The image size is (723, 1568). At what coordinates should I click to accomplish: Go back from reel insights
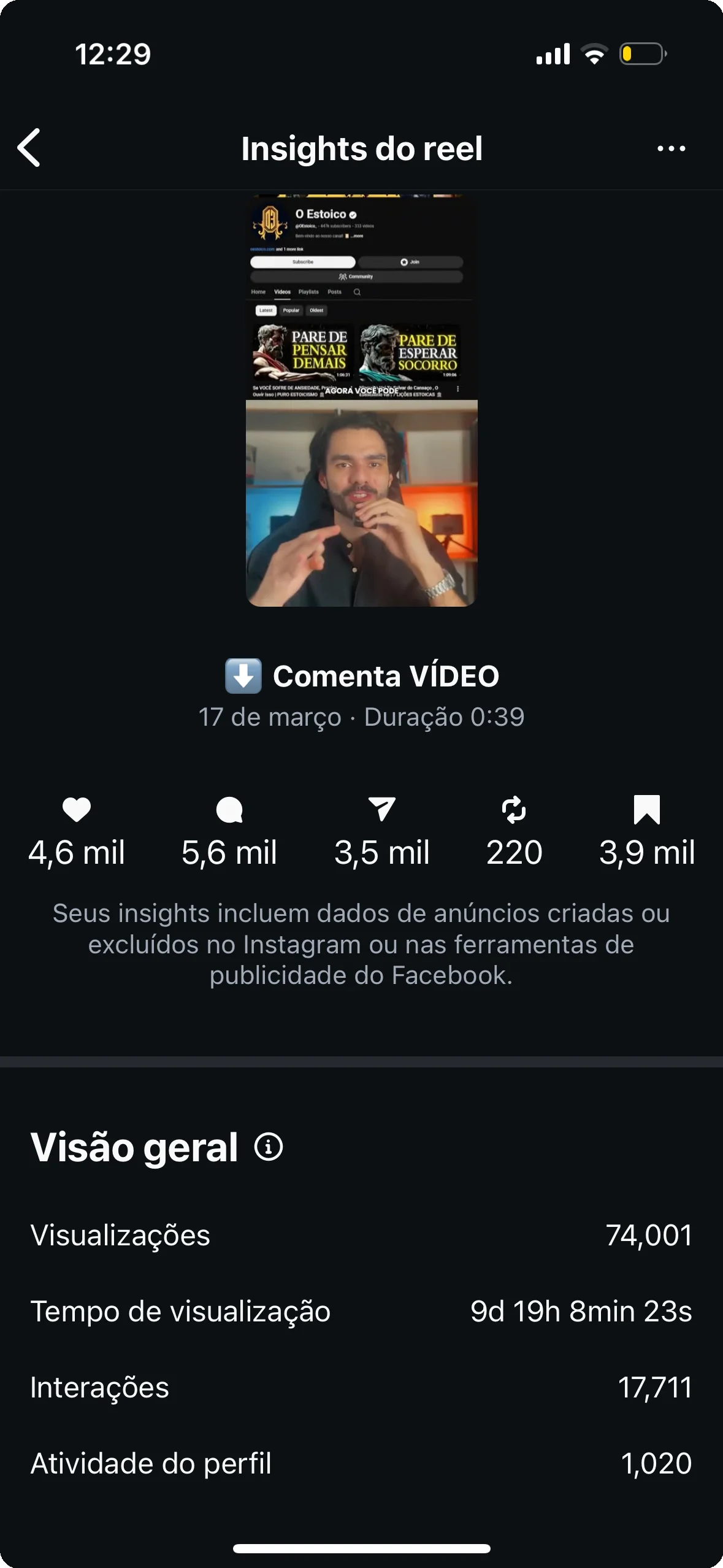[x=29, y=148]
